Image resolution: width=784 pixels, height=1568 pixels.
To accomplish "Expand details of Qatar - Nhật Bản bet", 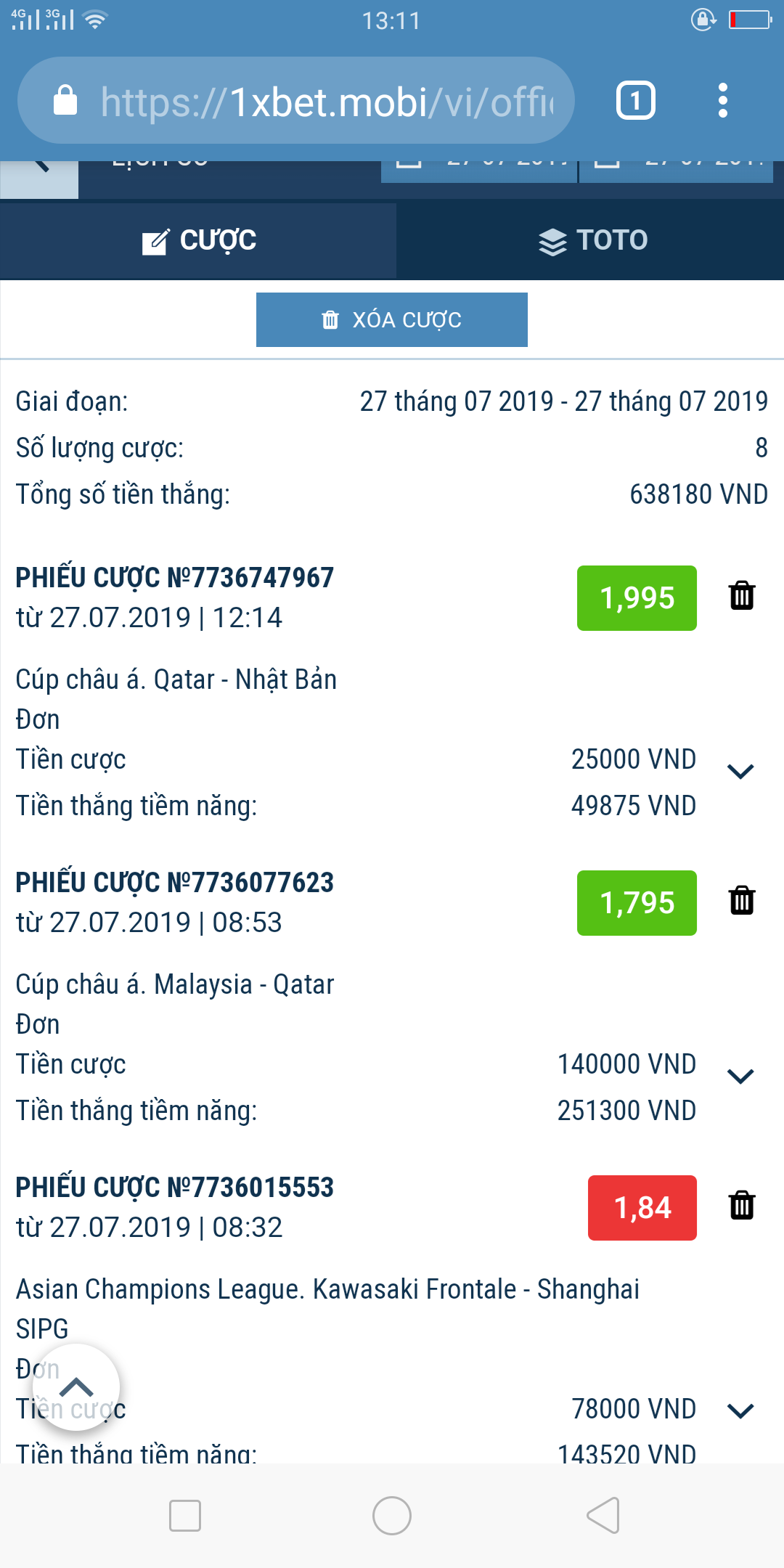I will tap(740, 772).
